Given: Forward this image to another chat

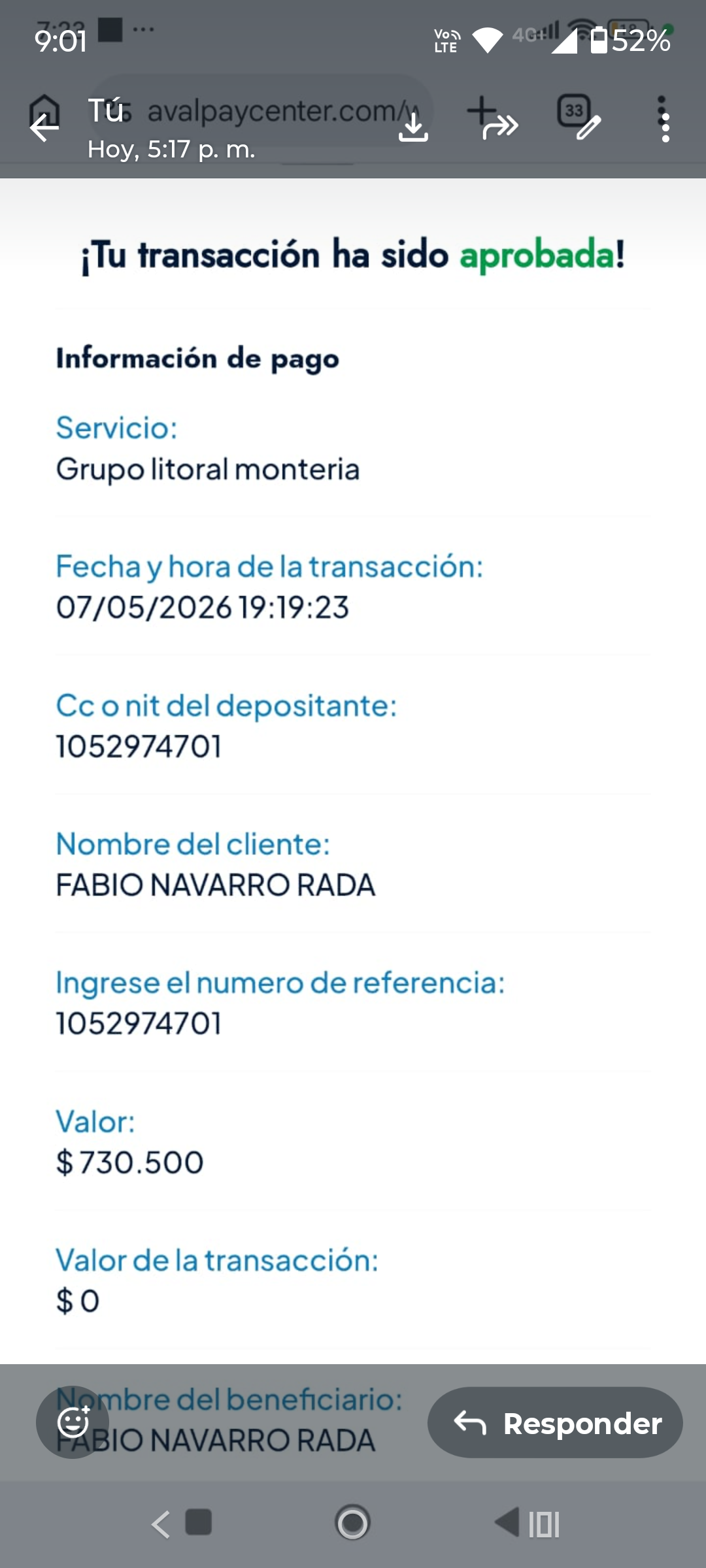Looking at the screenshot, I should click(x=501, y=127).
